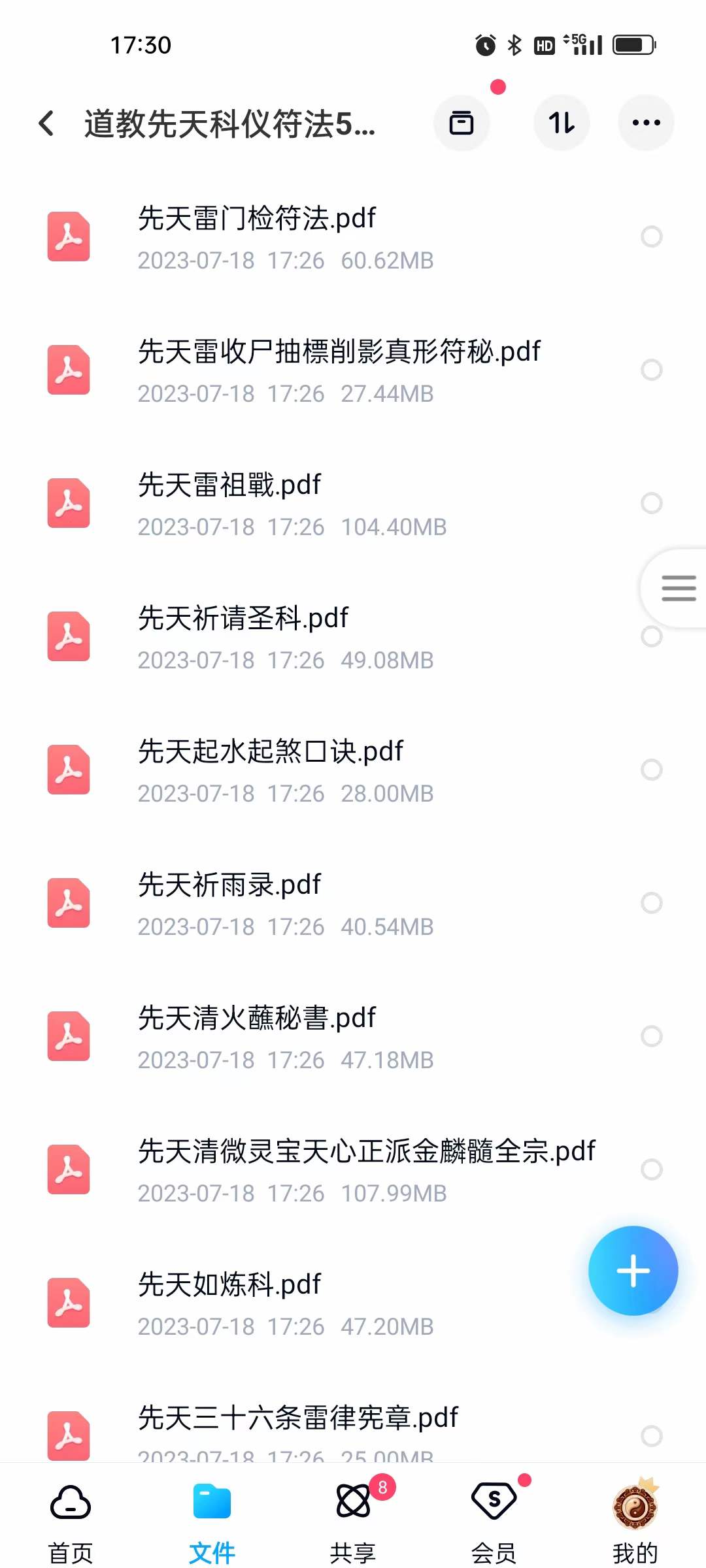Open the side quick-scroll handle
The width and height of the screenshot is (706, 1568).
pyautogui.click(x=678, y=587)
